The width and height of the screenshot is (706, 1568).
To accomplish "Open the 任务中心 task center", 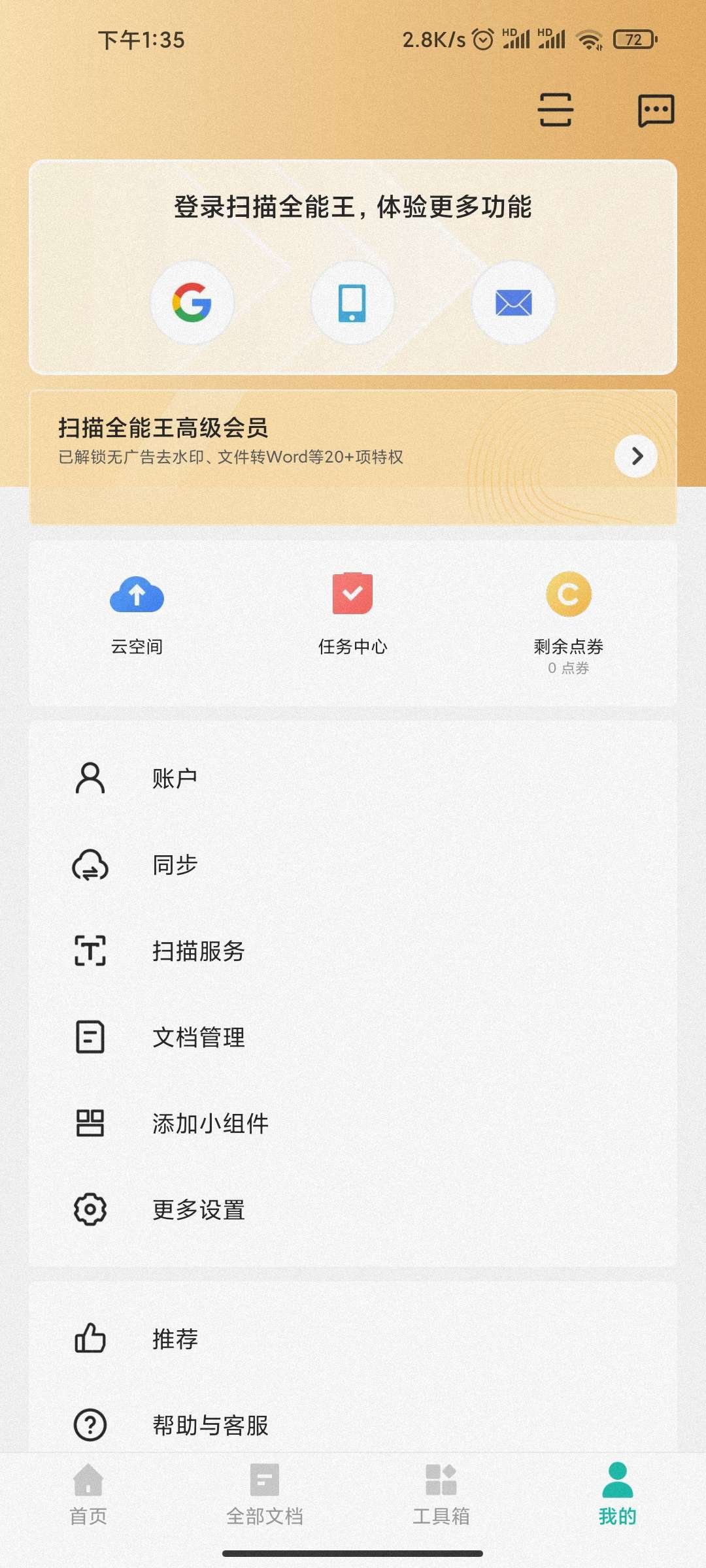I will pos(353,614).
